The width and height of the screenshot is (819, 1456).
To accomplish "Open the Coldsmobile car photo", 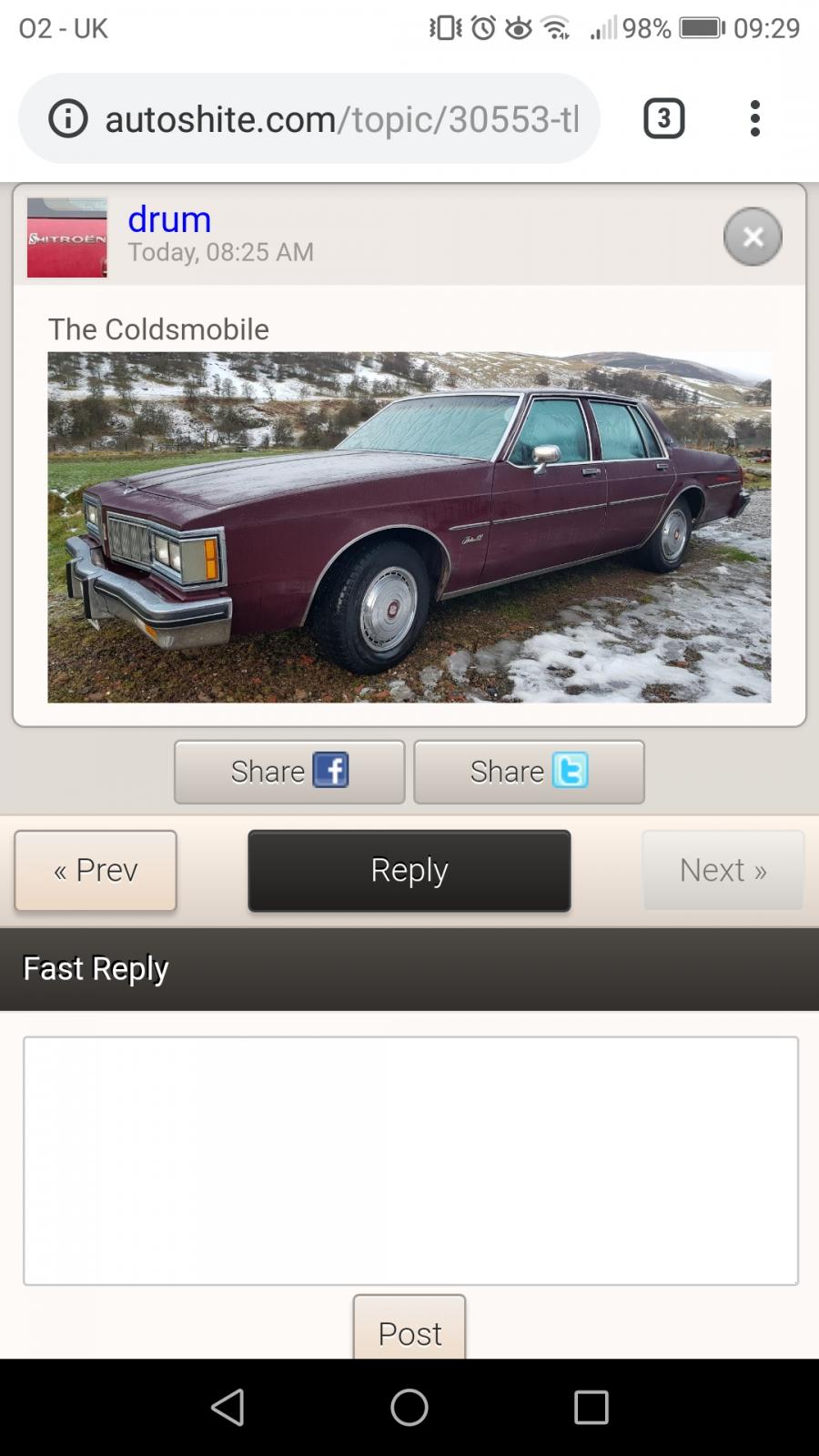I will click(409, 527).
